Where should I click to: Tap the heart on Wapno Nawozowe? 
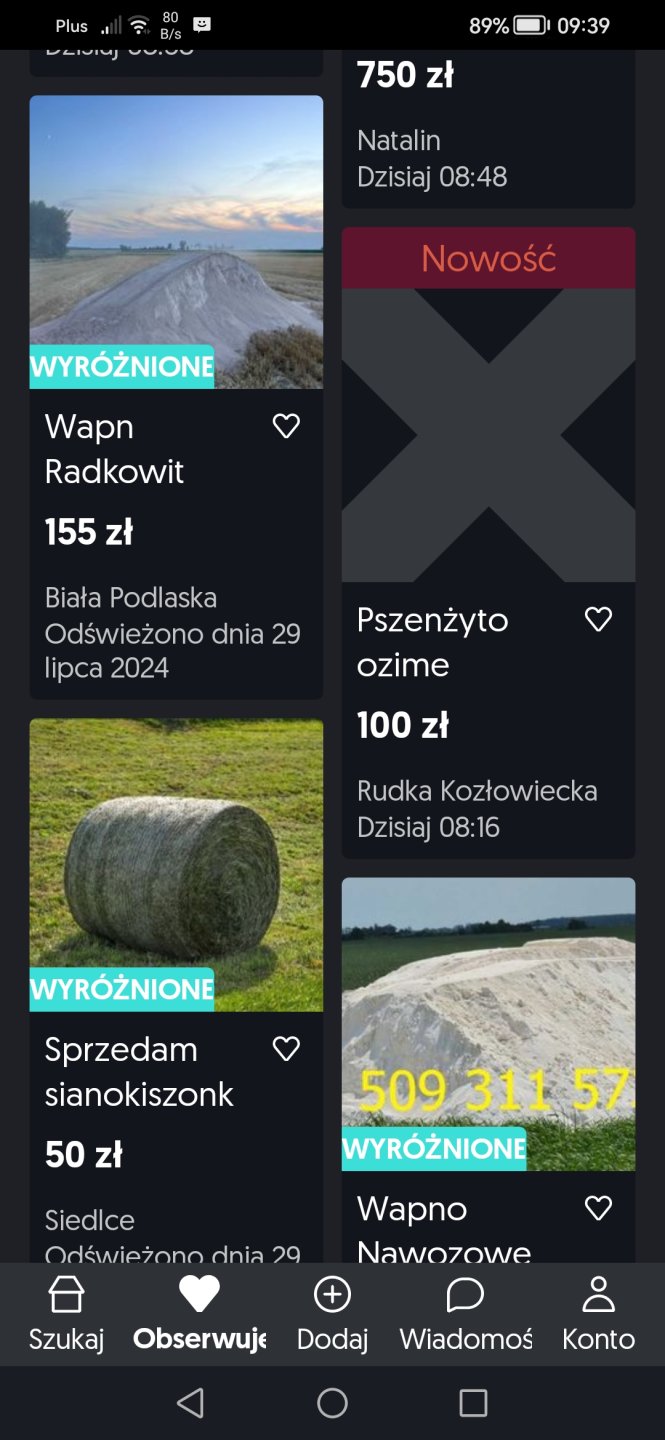click(x=598, y=1208)
